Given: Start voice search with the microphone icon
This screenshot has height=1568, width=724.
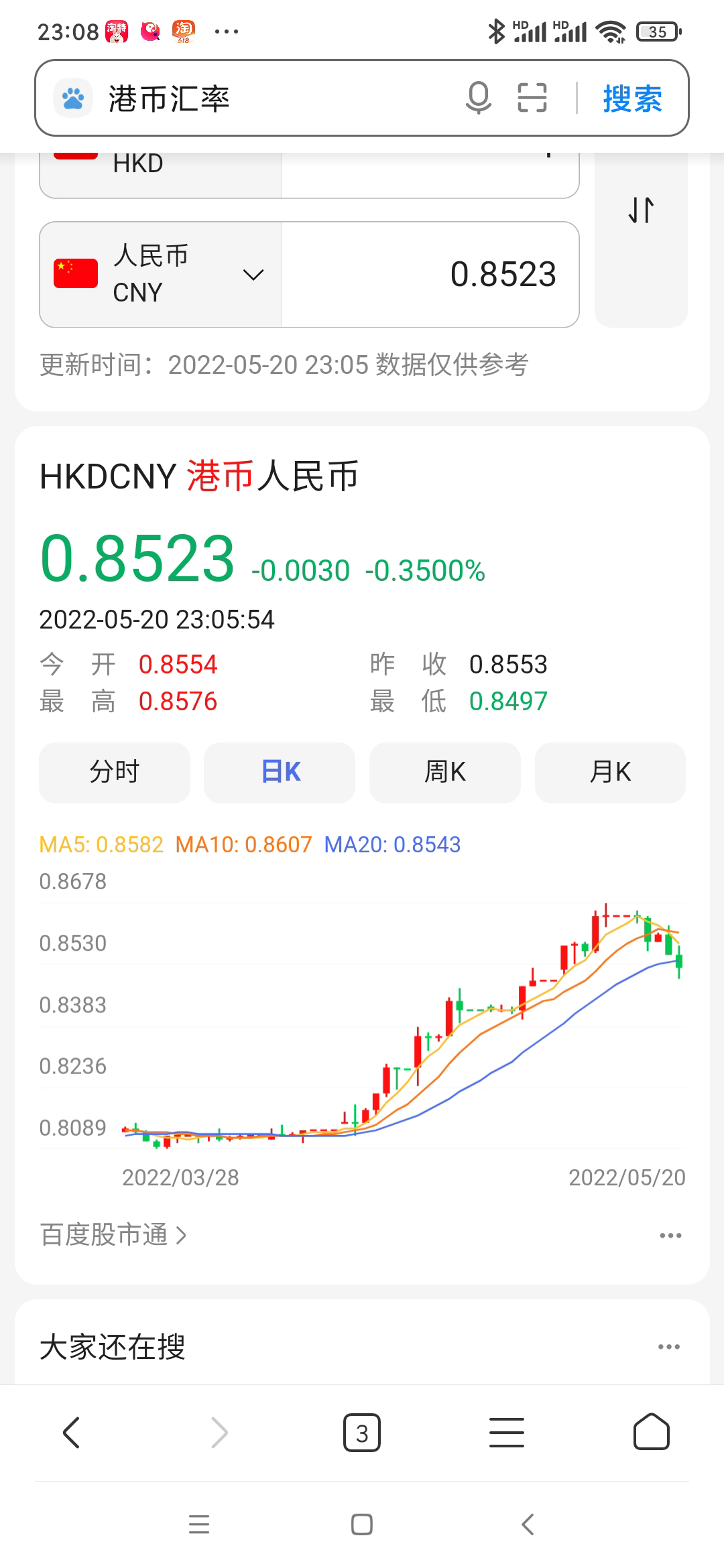Looking at the screenshot, I should [478, 99].
